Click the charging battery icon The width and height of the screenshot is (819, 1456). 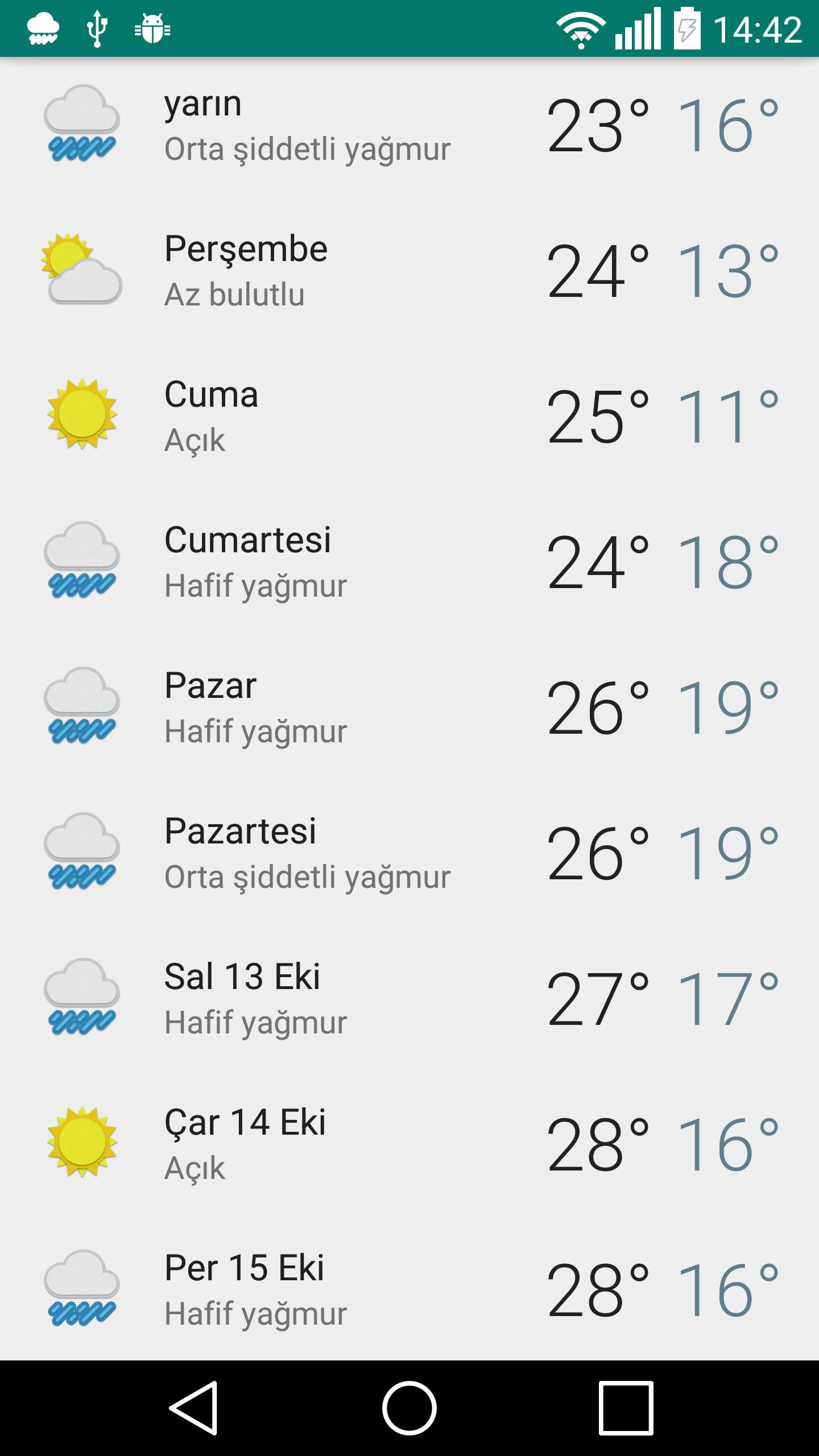(688, 26)
